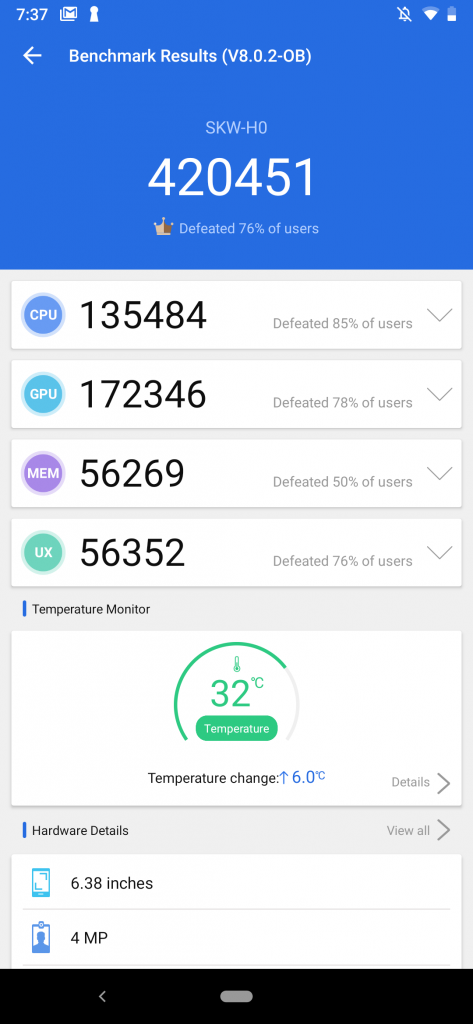The height and width of the screenshot is (1024, 473).
Task: Open temperature monitor Details
Action: (x=421, y=782)
